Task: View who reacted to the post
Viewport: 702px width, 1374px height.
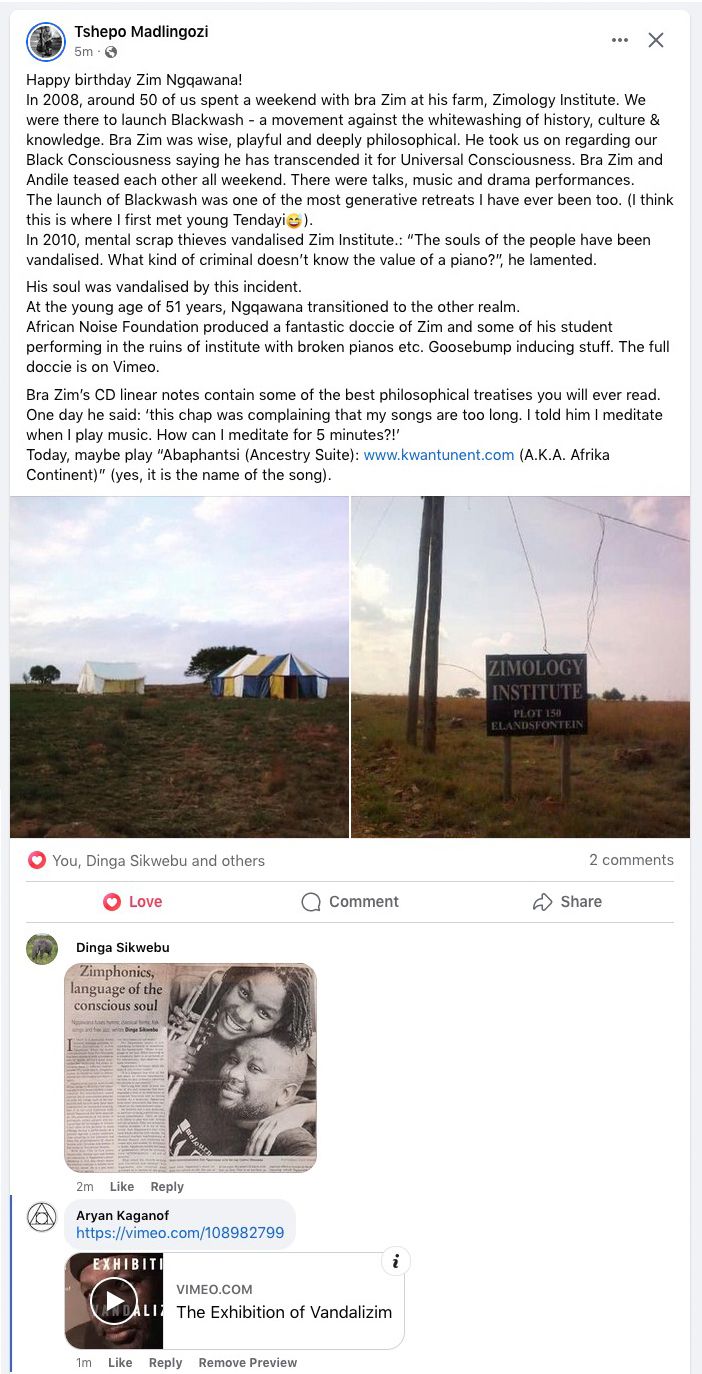Action: coord(158,860)
